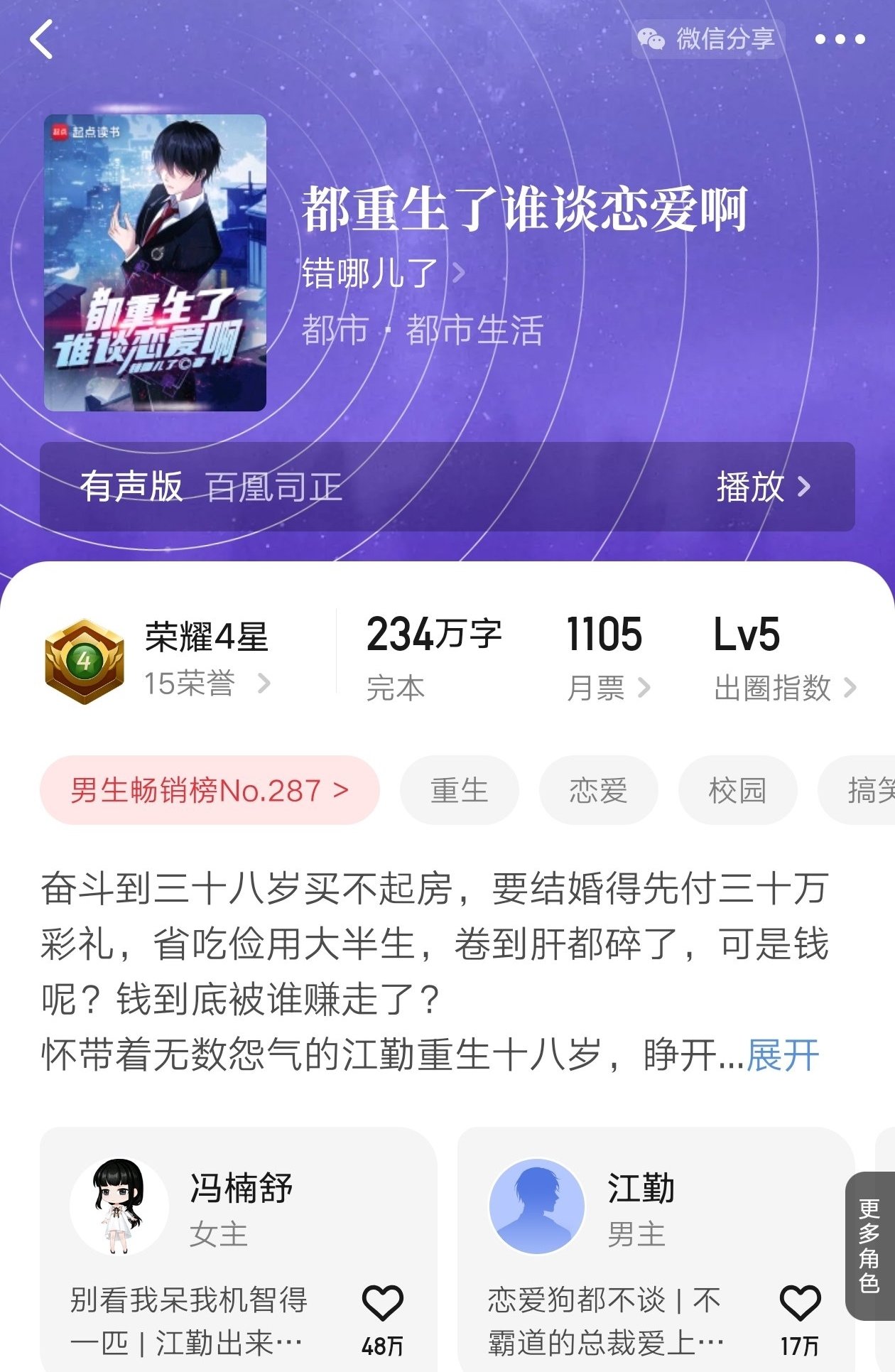
Task: Open author 错哪儿了's page
Action: coord(382,273)
